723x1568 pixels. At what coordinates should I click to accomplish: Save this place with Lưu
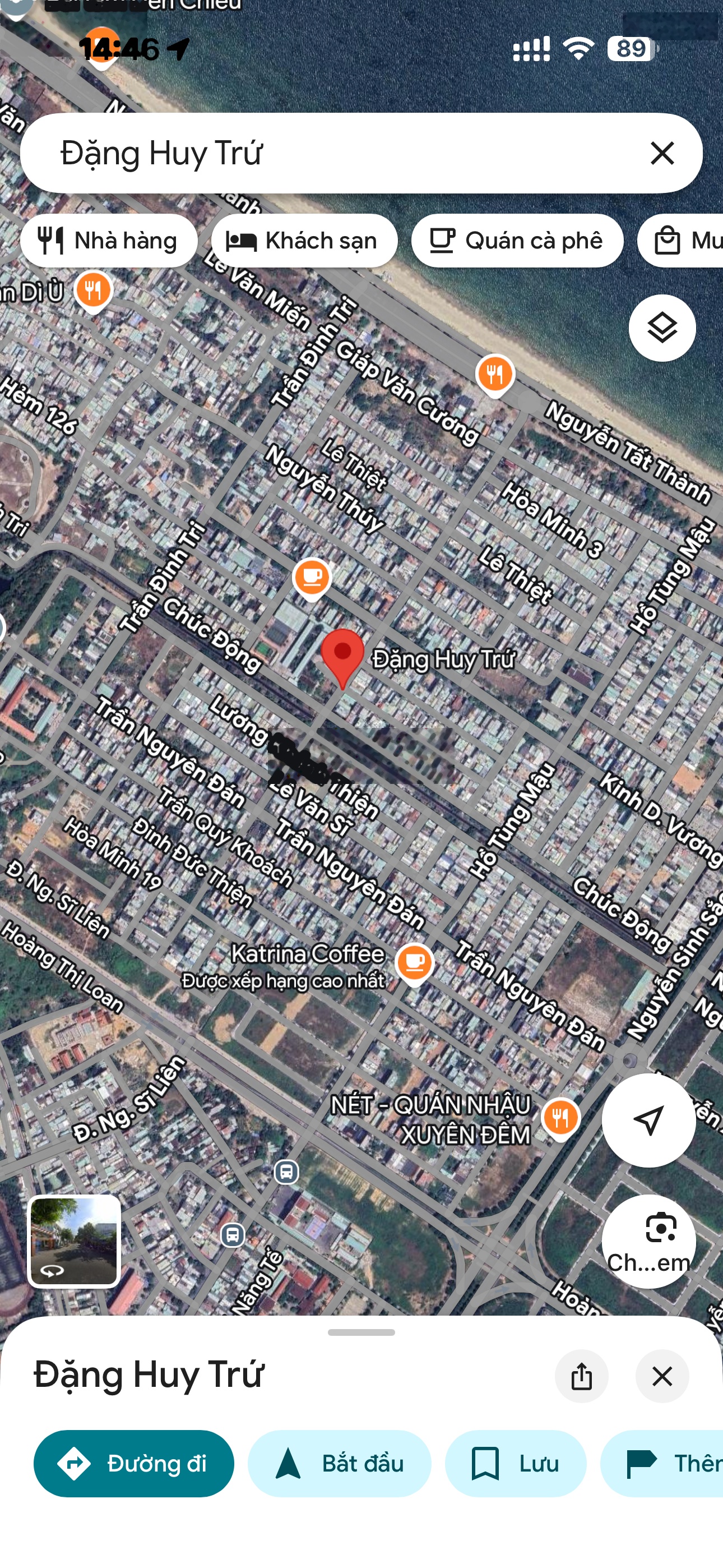pyautogui.click(x=515, y=1463)
